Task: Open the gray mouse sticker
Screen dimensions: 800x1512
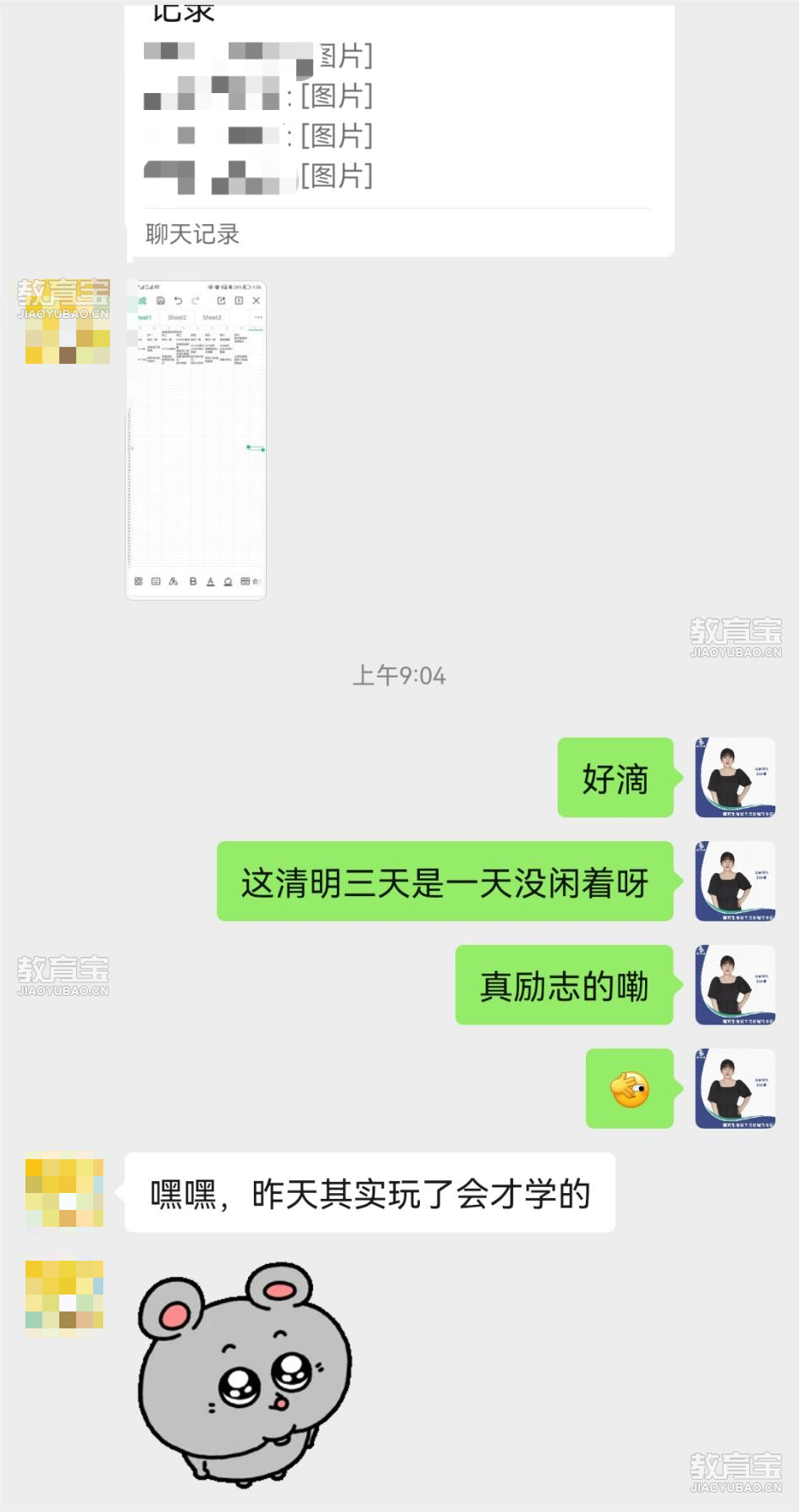Action: (244, 1372)
